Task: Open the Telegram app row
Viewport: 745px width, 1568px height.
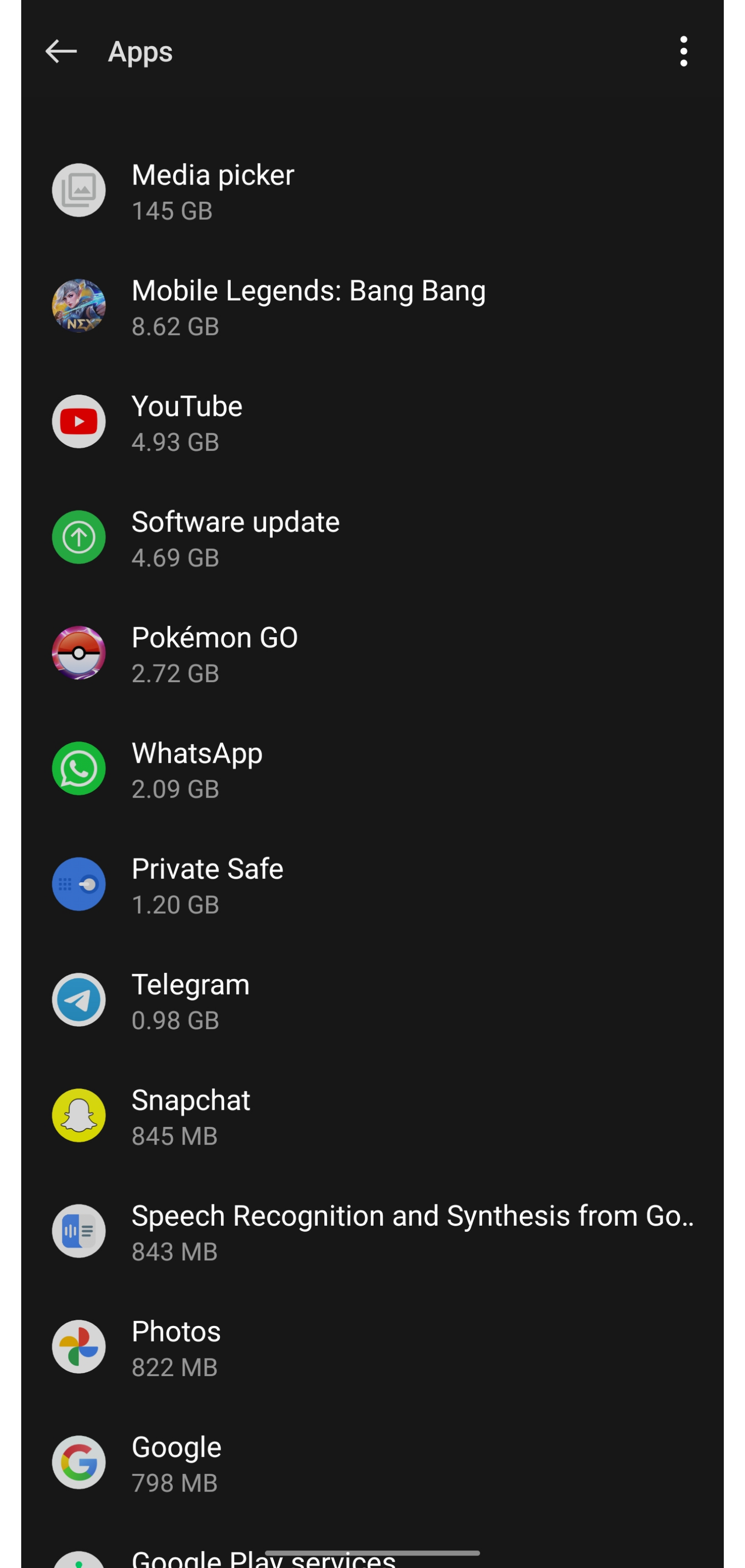Action: (371, 1001)
